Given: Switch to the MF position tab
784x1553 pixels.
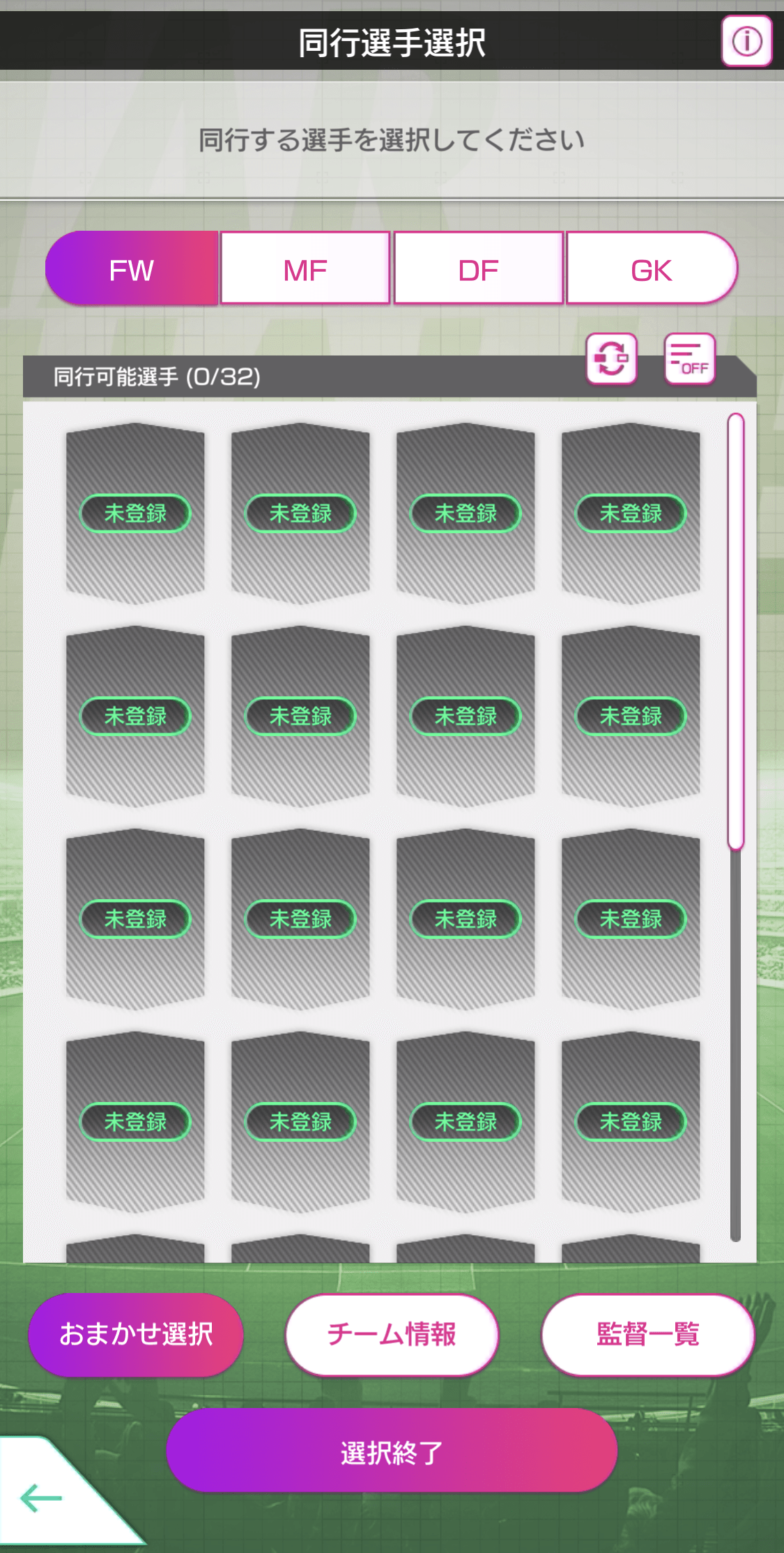Looking at the screenshot, I should [305, 269].
